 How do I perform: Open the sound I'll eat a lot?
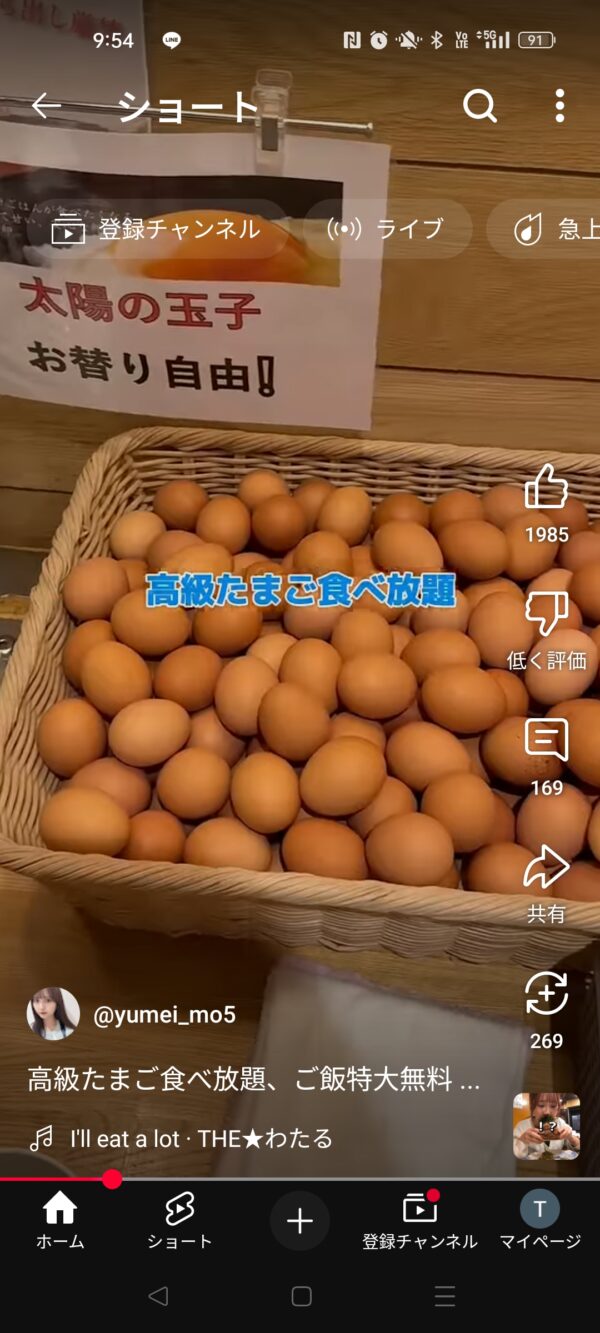(200, 1138)
